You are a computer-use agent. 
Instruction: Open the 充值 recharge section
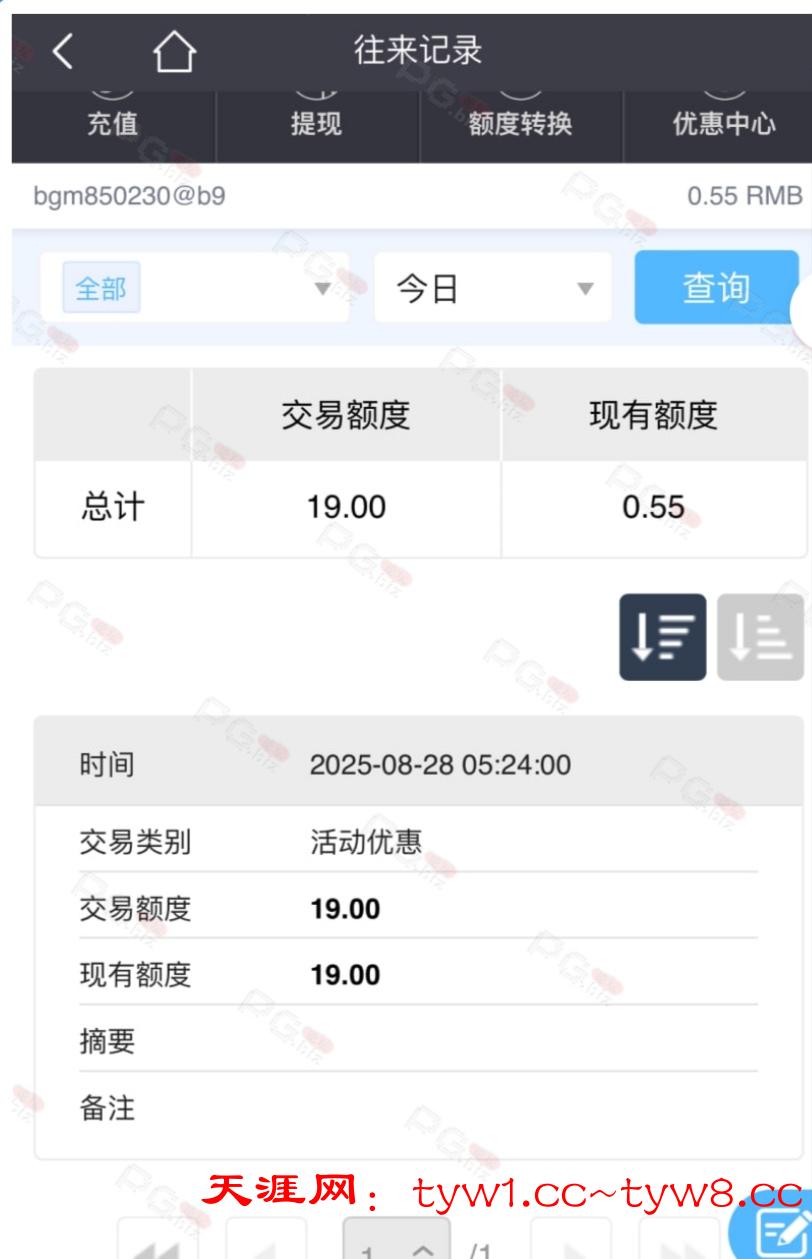pos(113,124)
